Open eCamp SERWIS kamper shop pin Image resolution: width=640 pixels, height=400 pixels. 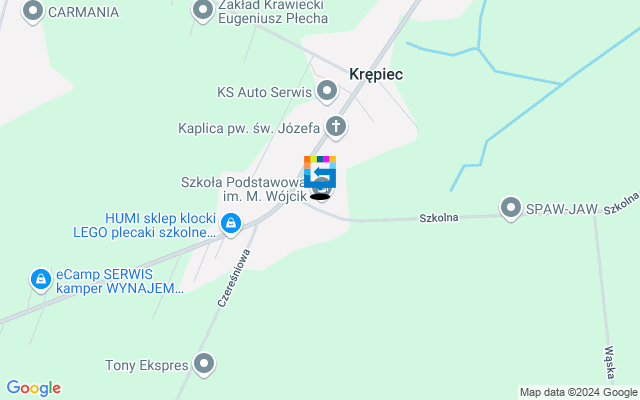pyautogui.click(x=41, y=280)
